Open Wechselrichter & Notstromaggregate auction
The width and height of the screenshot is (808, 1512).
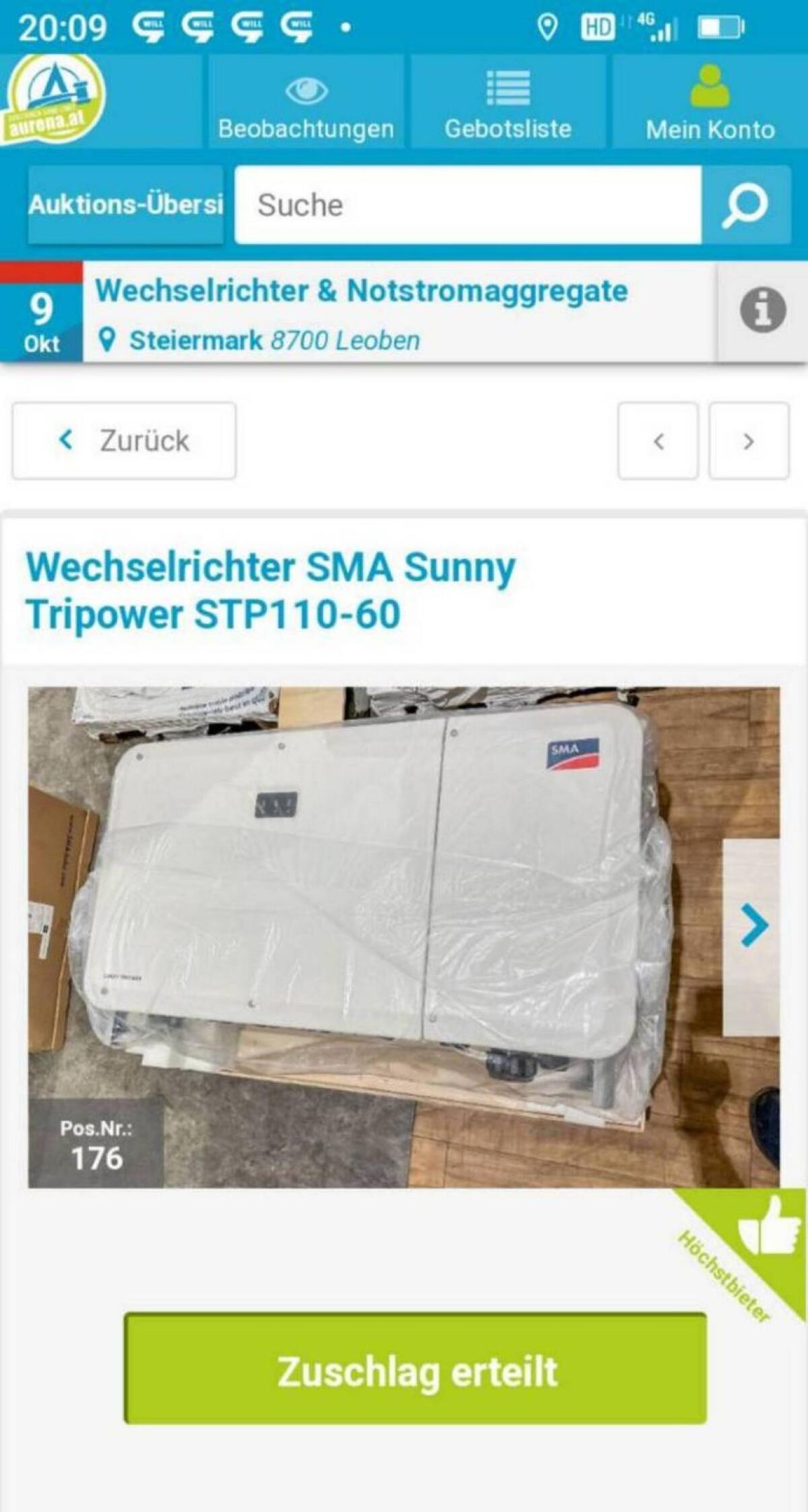pyautogui.click(x=361, y=292)
